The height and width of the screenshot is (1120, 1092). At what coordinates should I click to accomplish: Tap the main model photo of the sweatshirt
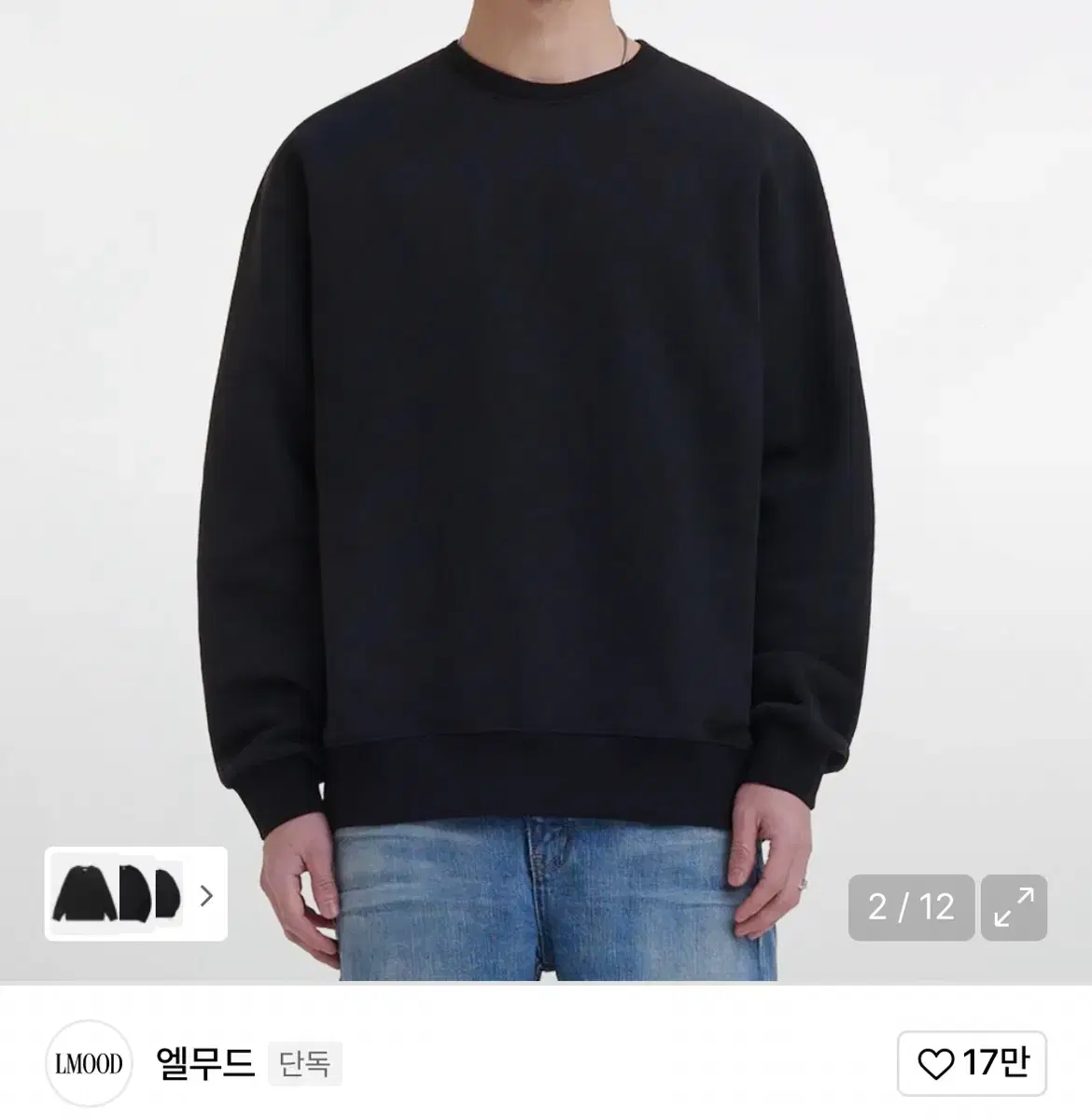546,420
